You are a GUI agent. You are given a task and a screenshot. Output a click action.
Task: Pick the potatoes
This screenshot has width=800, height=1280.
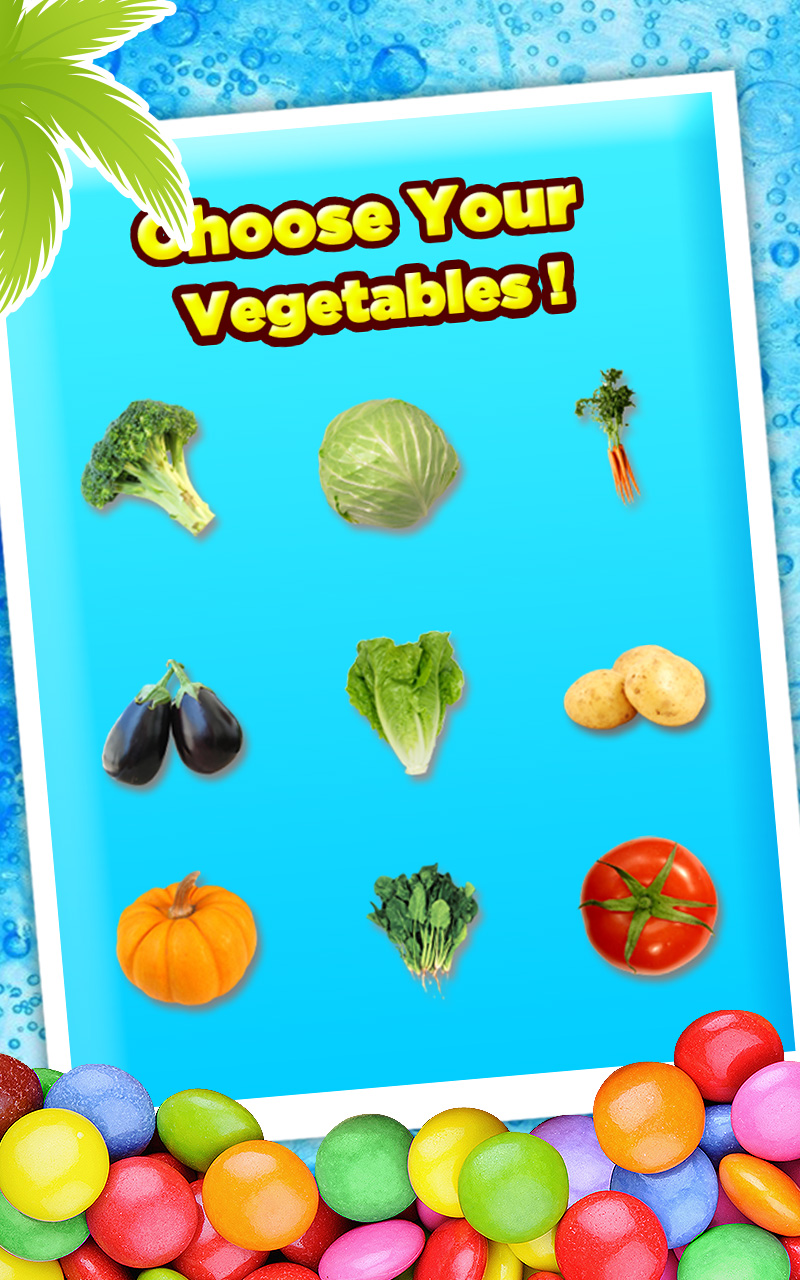coord(636,688)
